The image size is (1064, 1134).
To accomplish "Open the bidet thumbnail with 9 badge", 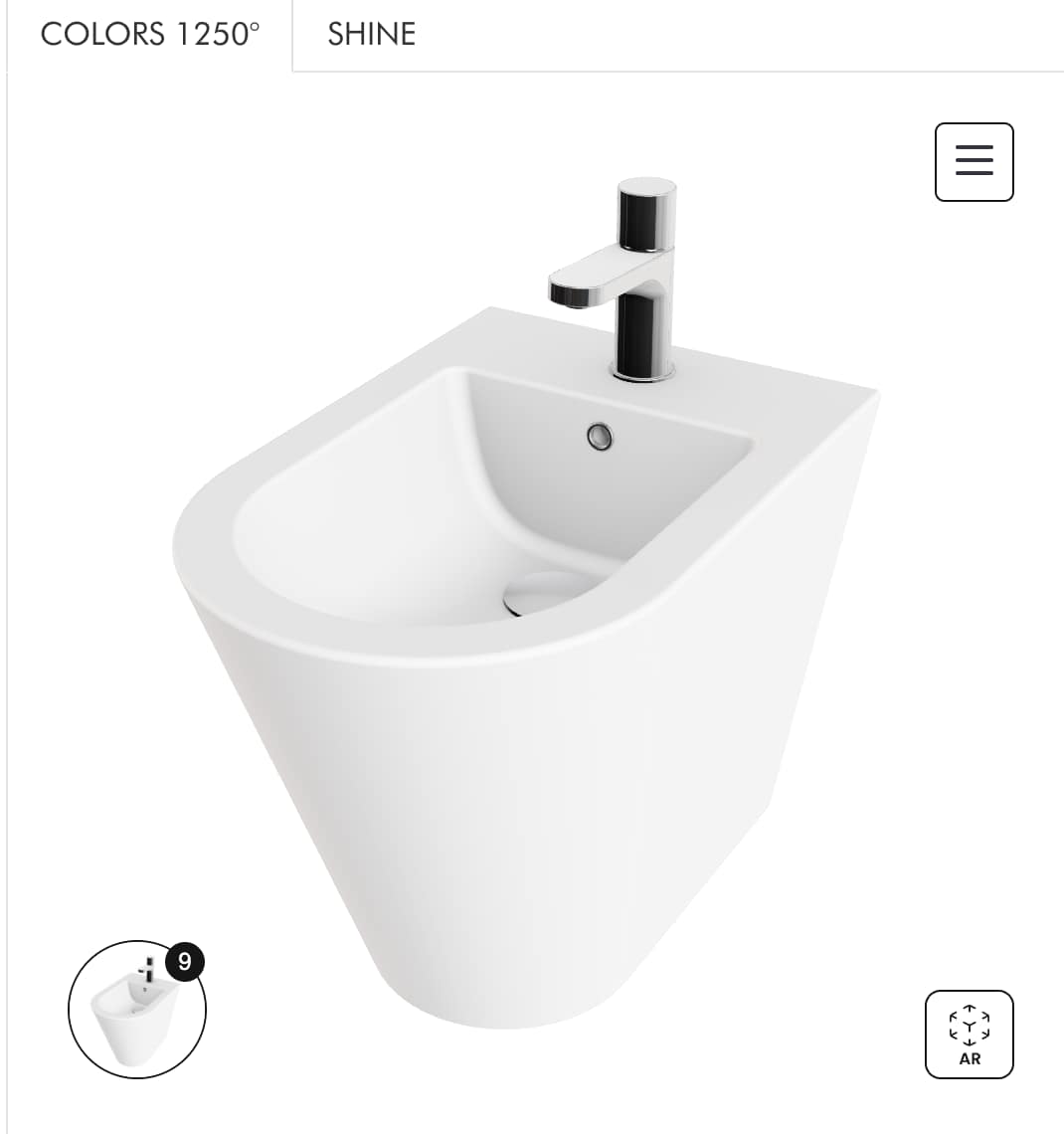I will coord(137,1010).
